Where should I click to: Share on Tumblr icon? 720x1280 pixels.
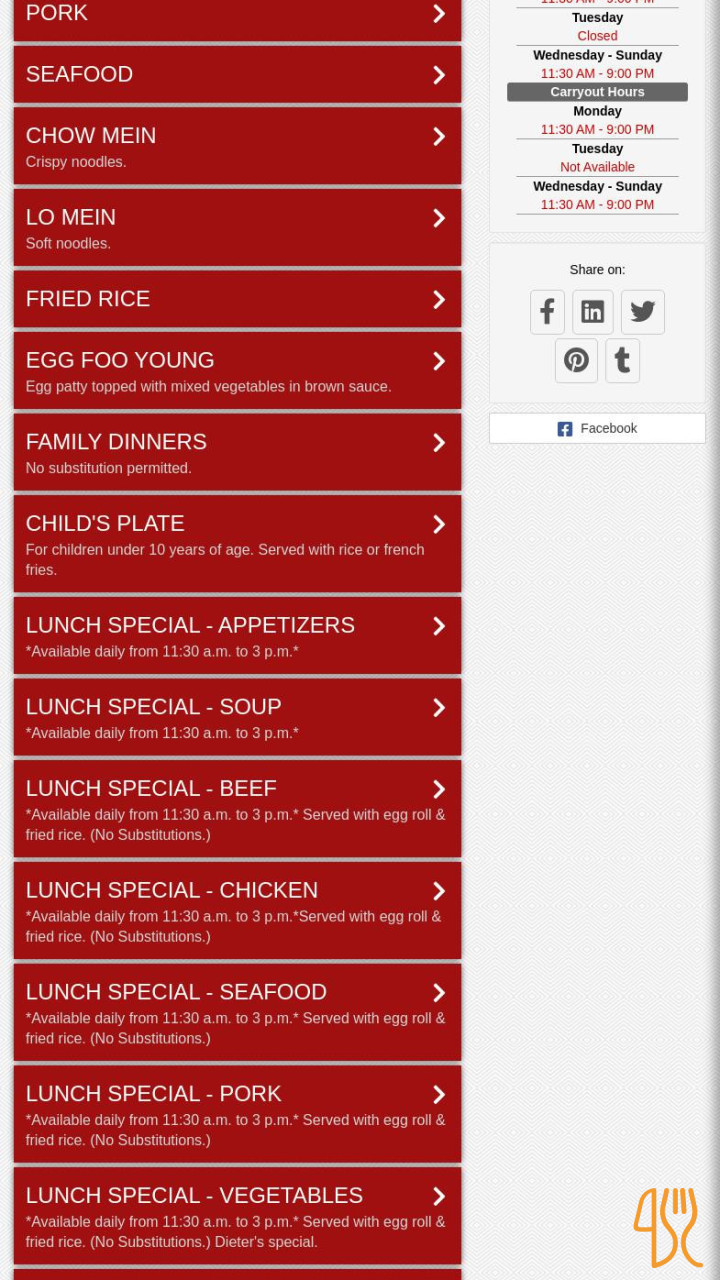pyautogui.click(x=622, y=360)
